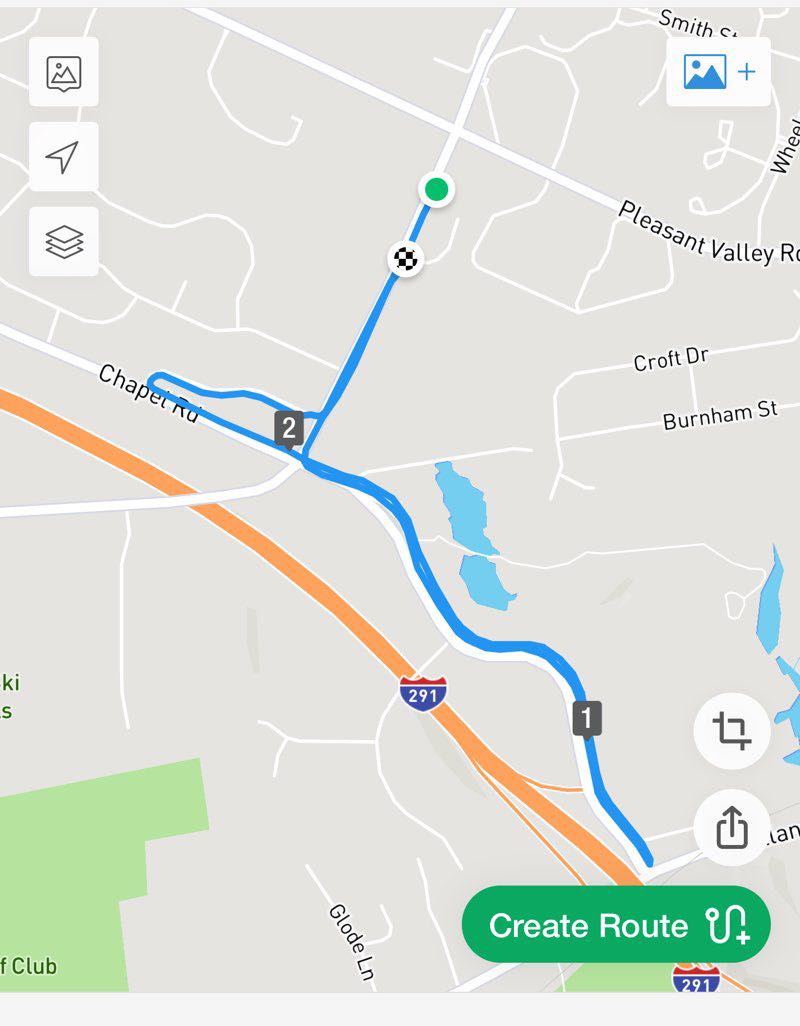Open the map layers selector
The height and width of the screenshot is (1026, 800).
coord(64,242)
